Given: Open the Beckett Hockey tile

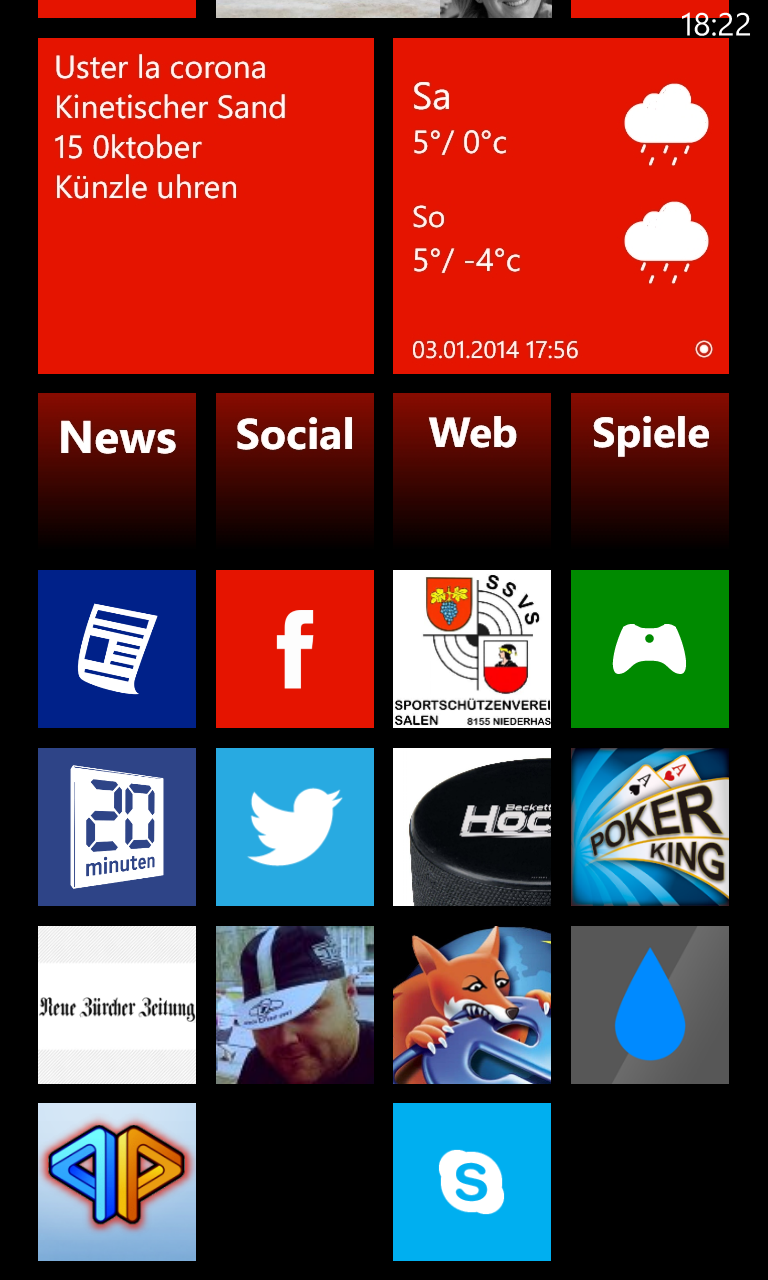Looking at the screenshot, I should pos(472,827).
